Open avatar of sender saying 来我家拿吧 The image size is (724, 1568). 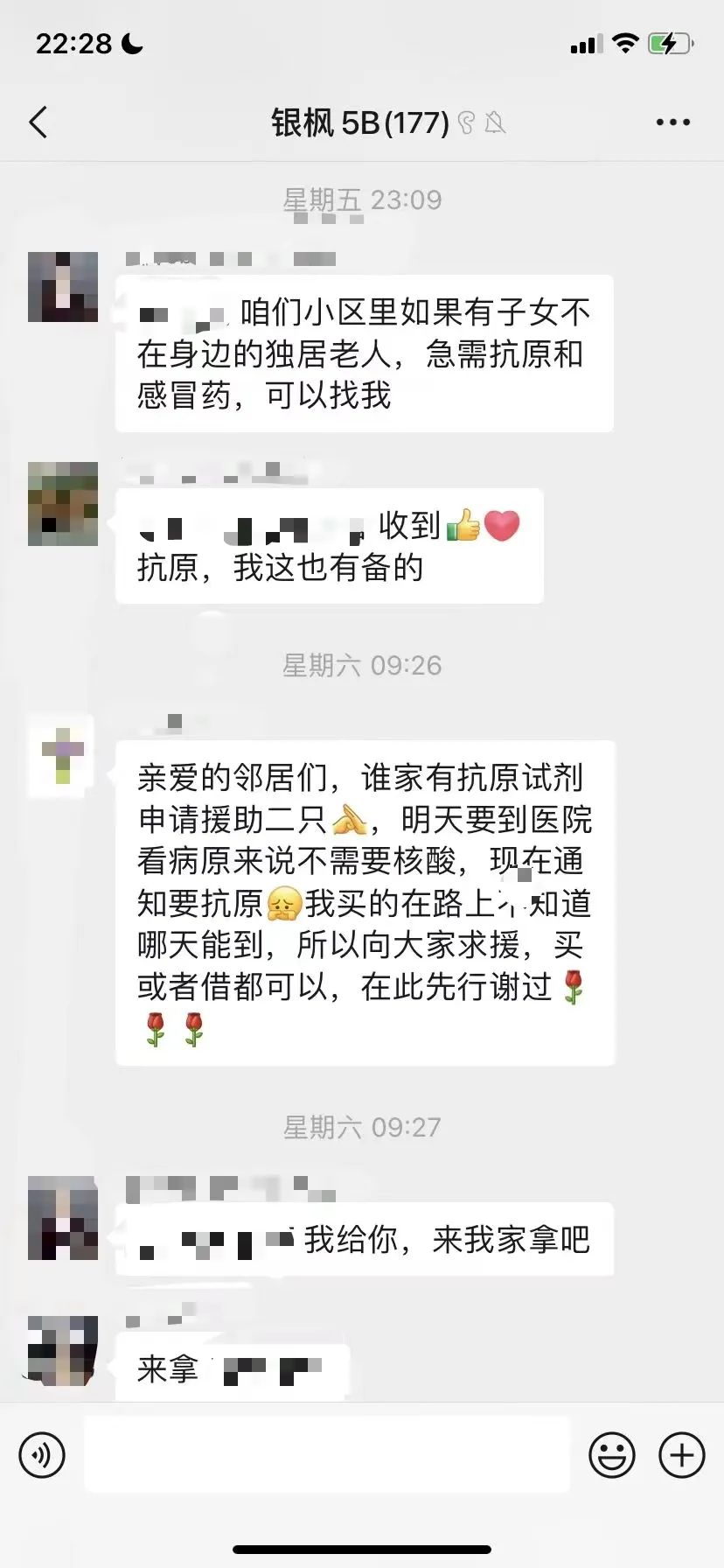(63, 1217)
